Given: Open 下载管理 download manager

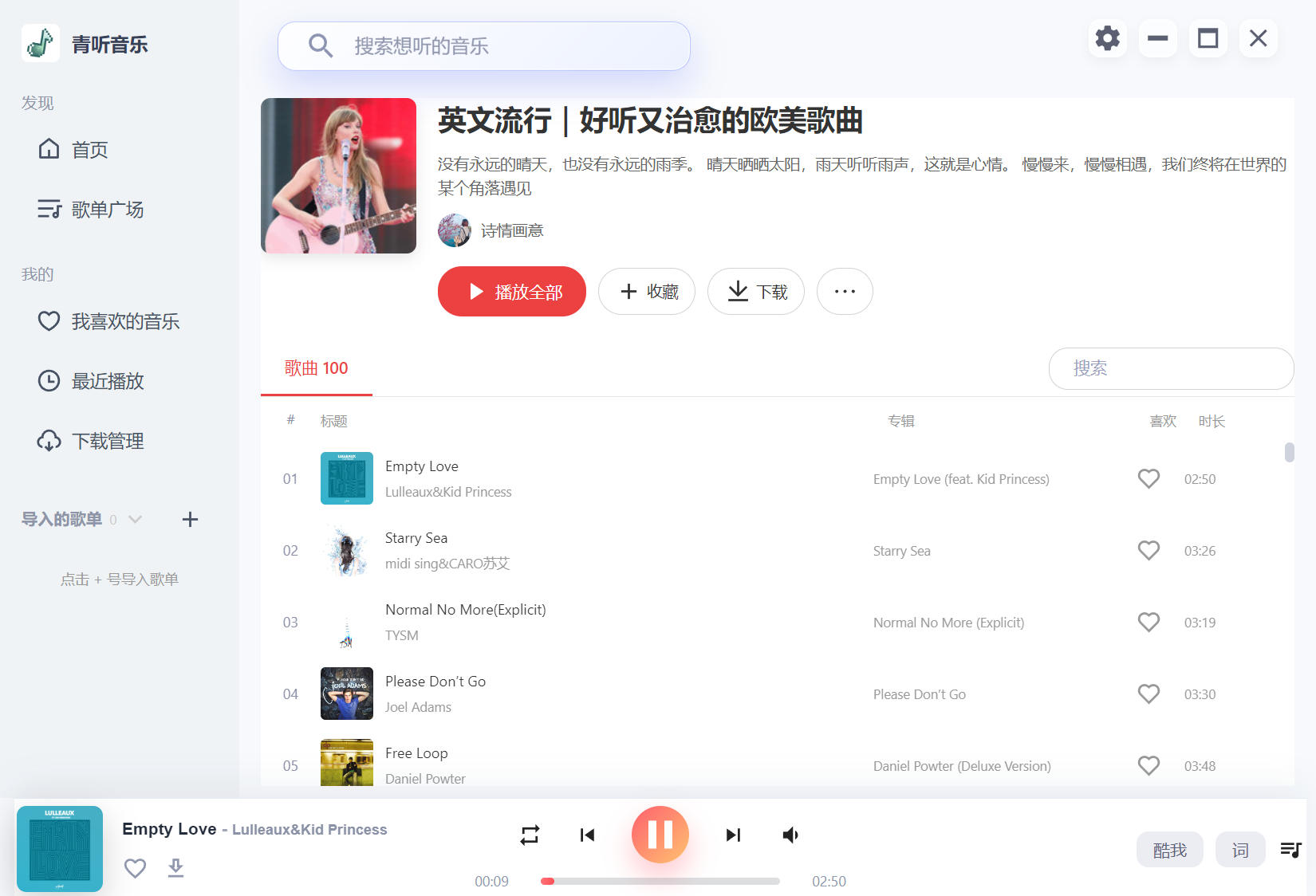Looking at the screenshot, I should click(107, 441).
